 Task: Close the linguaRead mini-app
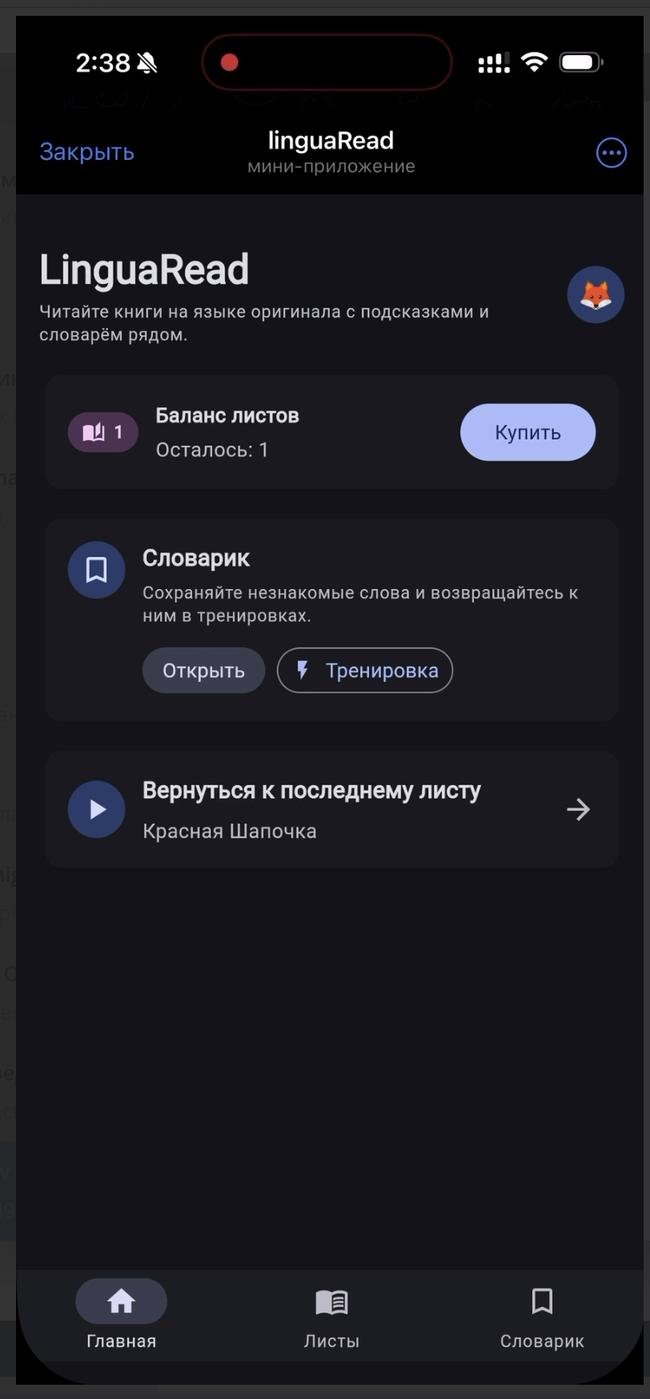pos(87,152)
